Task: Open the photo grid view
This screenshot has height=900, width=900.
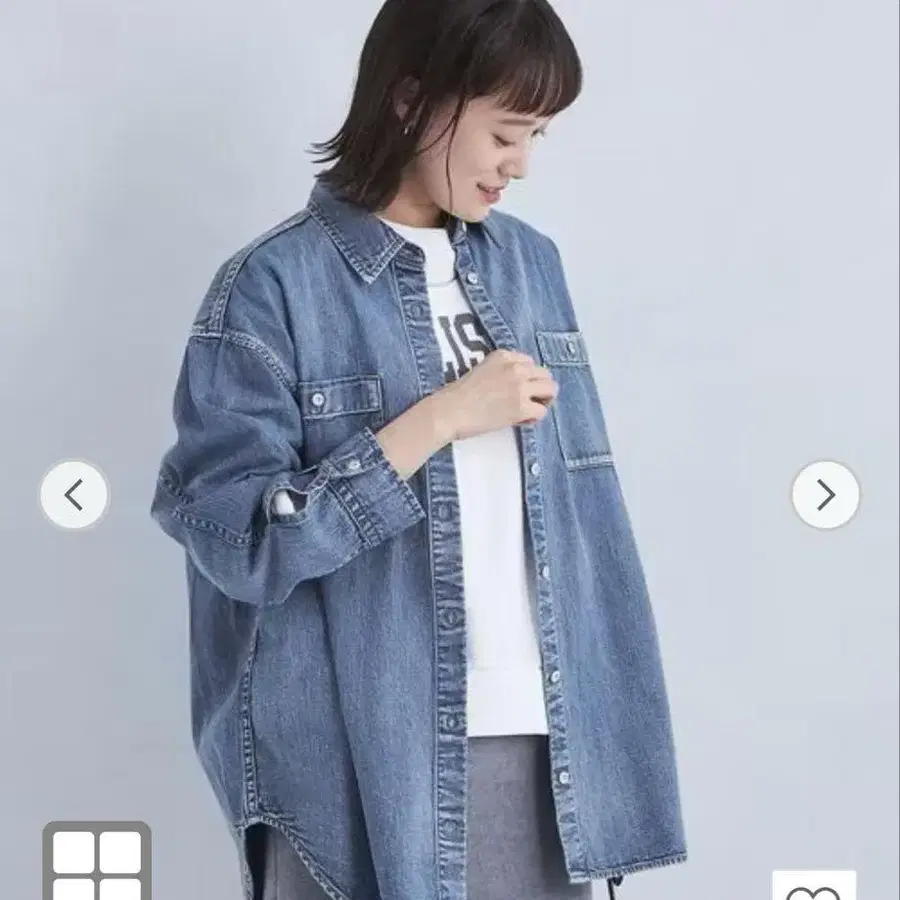Action: [97, 861]
